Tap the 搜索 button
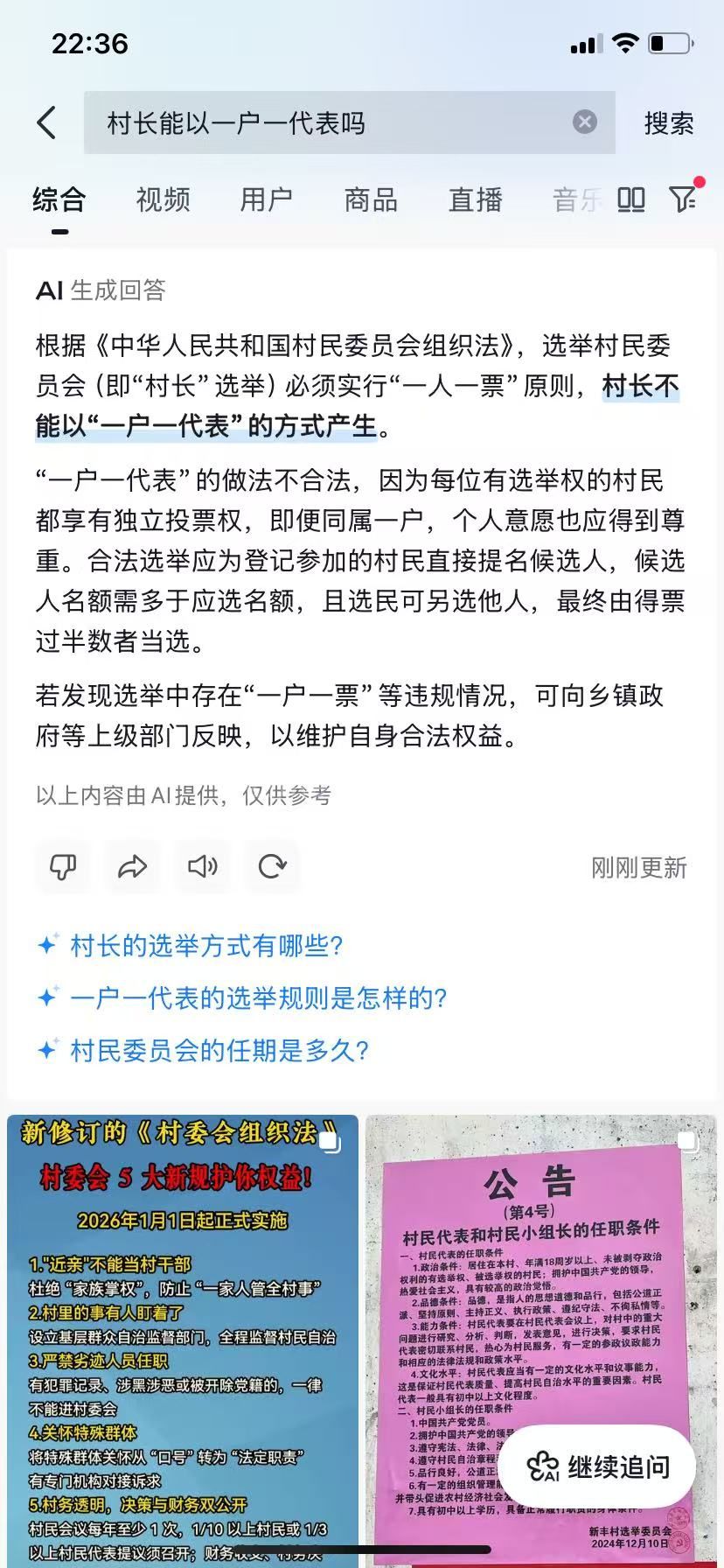This screenshot has width=724, height=1568. point(668,123)
